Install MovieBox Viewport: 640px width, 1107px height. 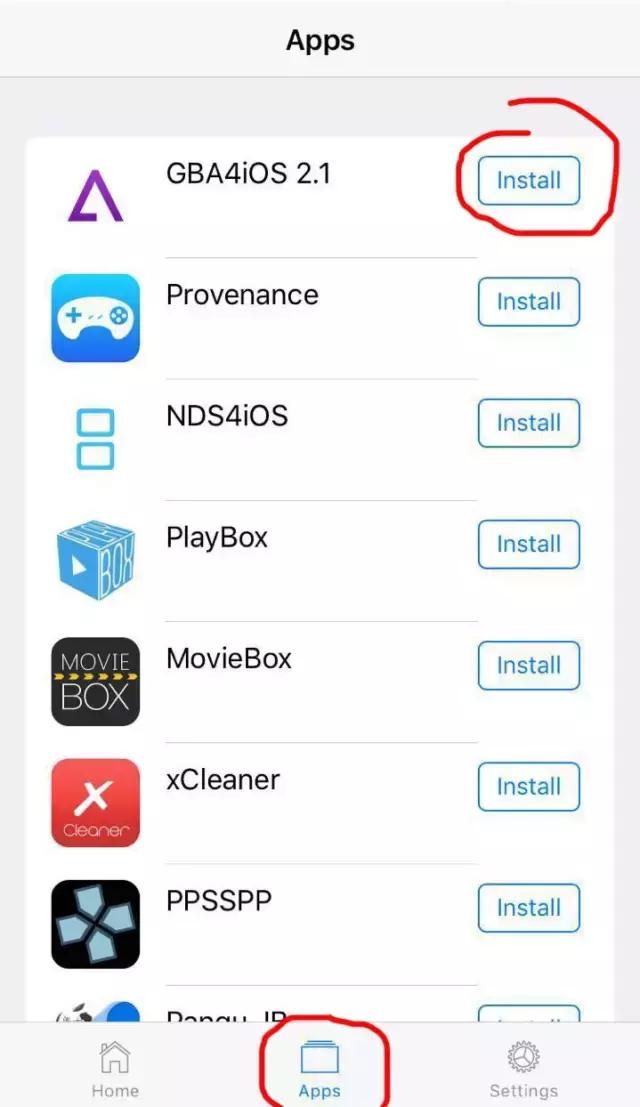[x=528, y=666]
